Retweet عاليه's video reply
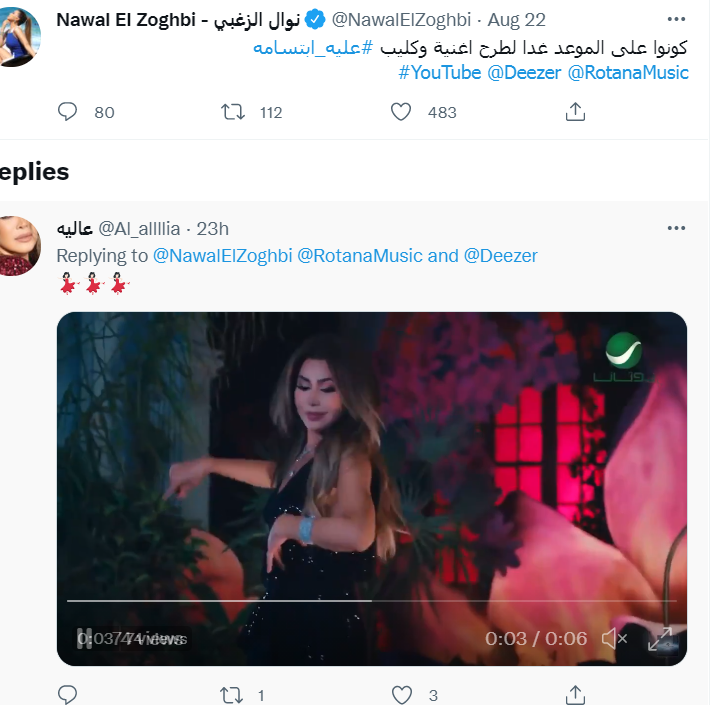Screen dimensions: 712x705 pyautogui.click(x=230, y=694)
